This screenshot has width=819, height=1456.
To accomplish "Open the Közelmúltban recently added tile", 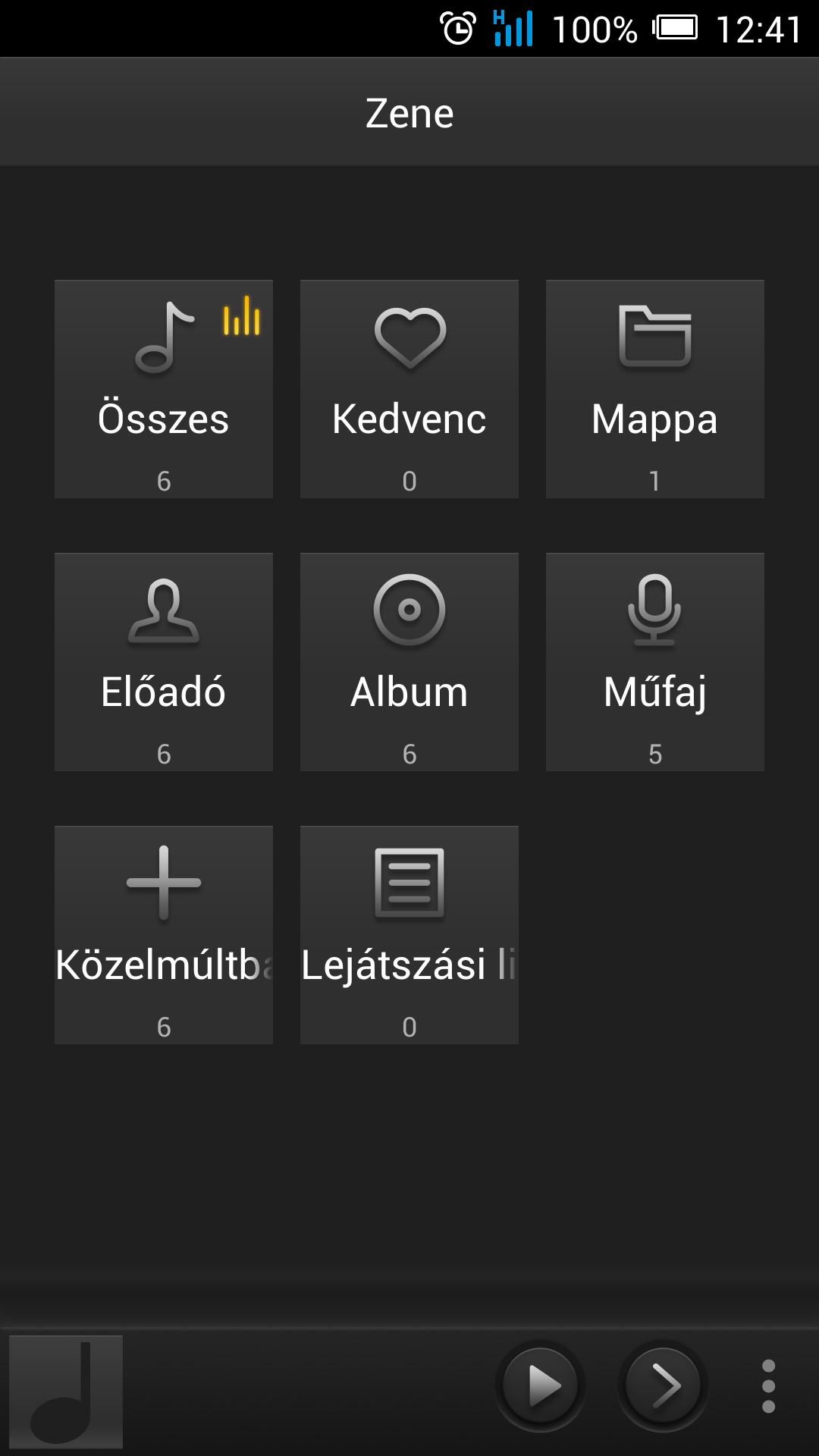I will point(164,935).
